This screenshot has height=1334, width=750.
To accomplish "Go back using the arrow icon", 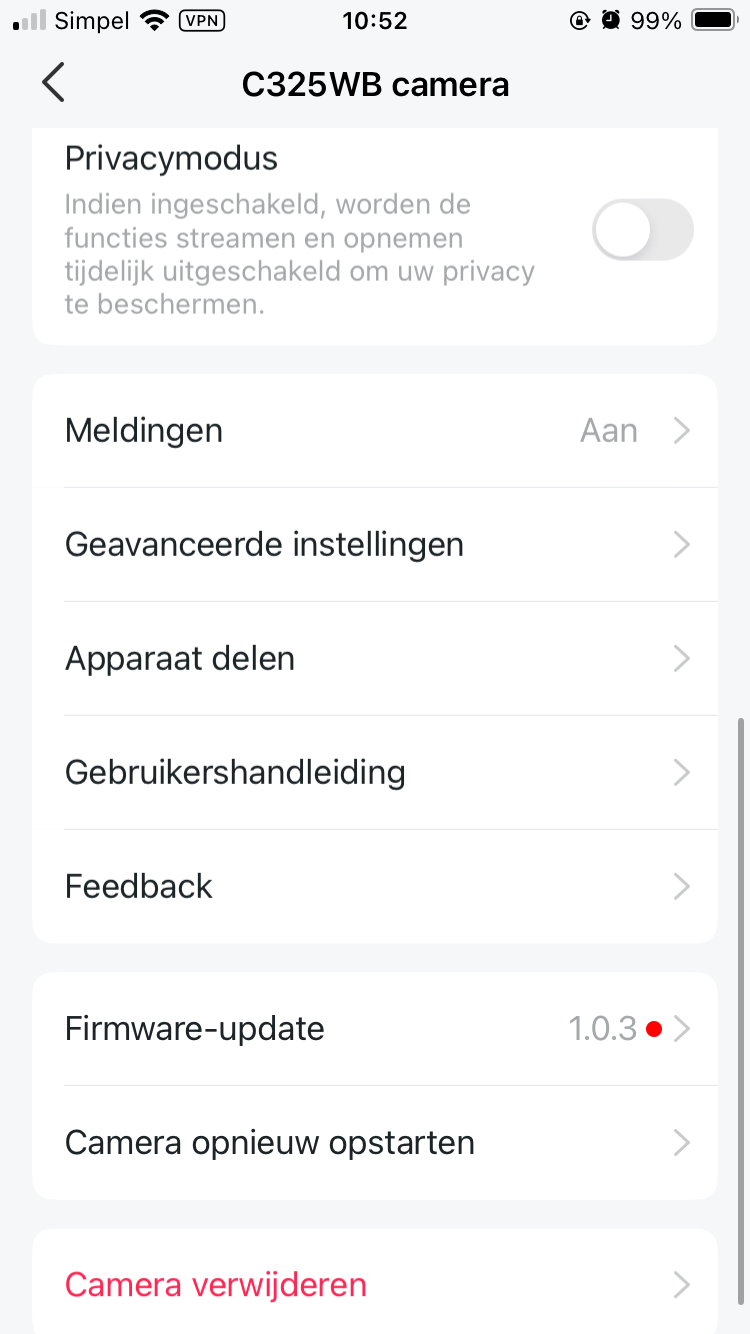I will click(x=54, y=83).
